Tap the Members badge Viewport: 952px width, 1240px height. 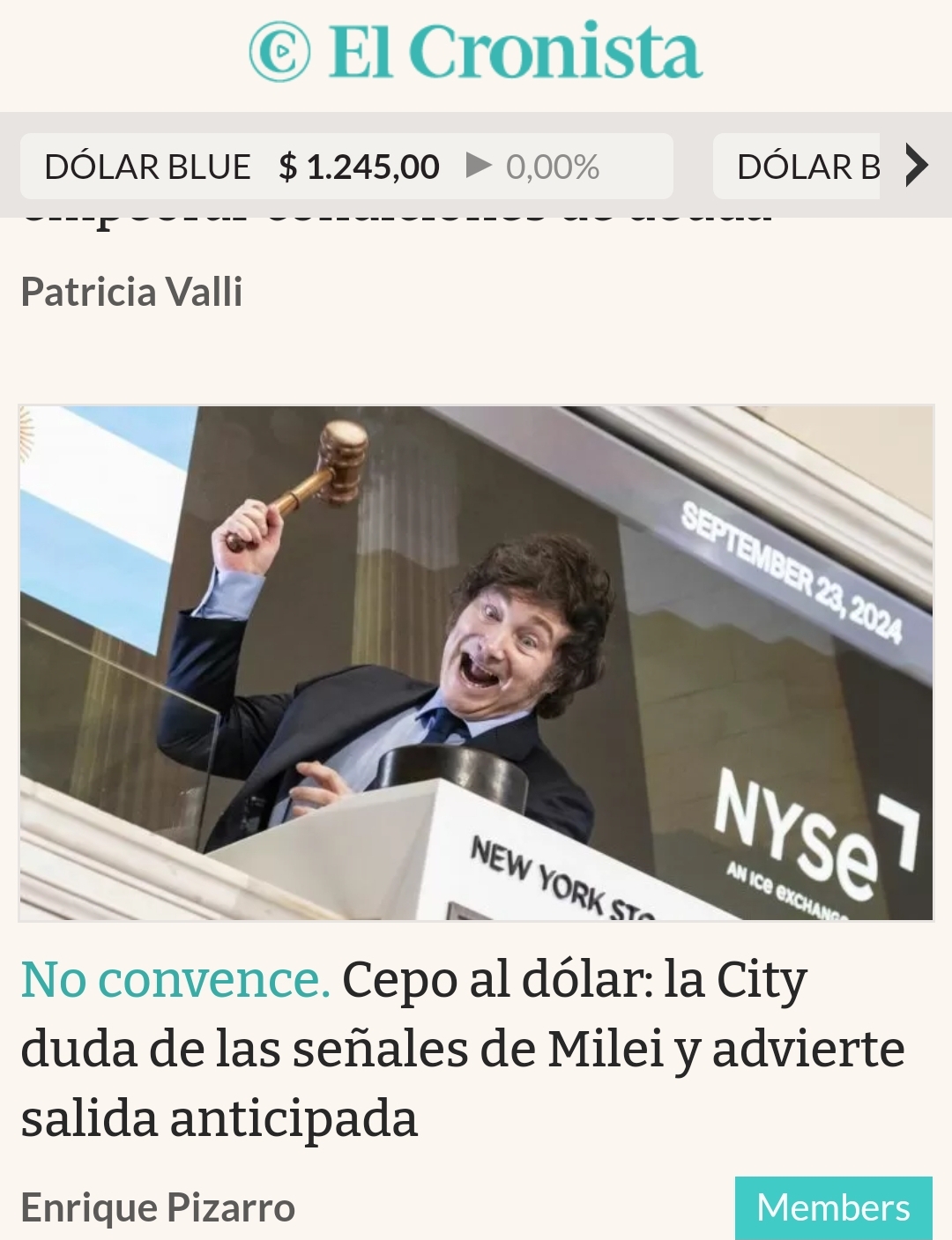pos(833,1207)
